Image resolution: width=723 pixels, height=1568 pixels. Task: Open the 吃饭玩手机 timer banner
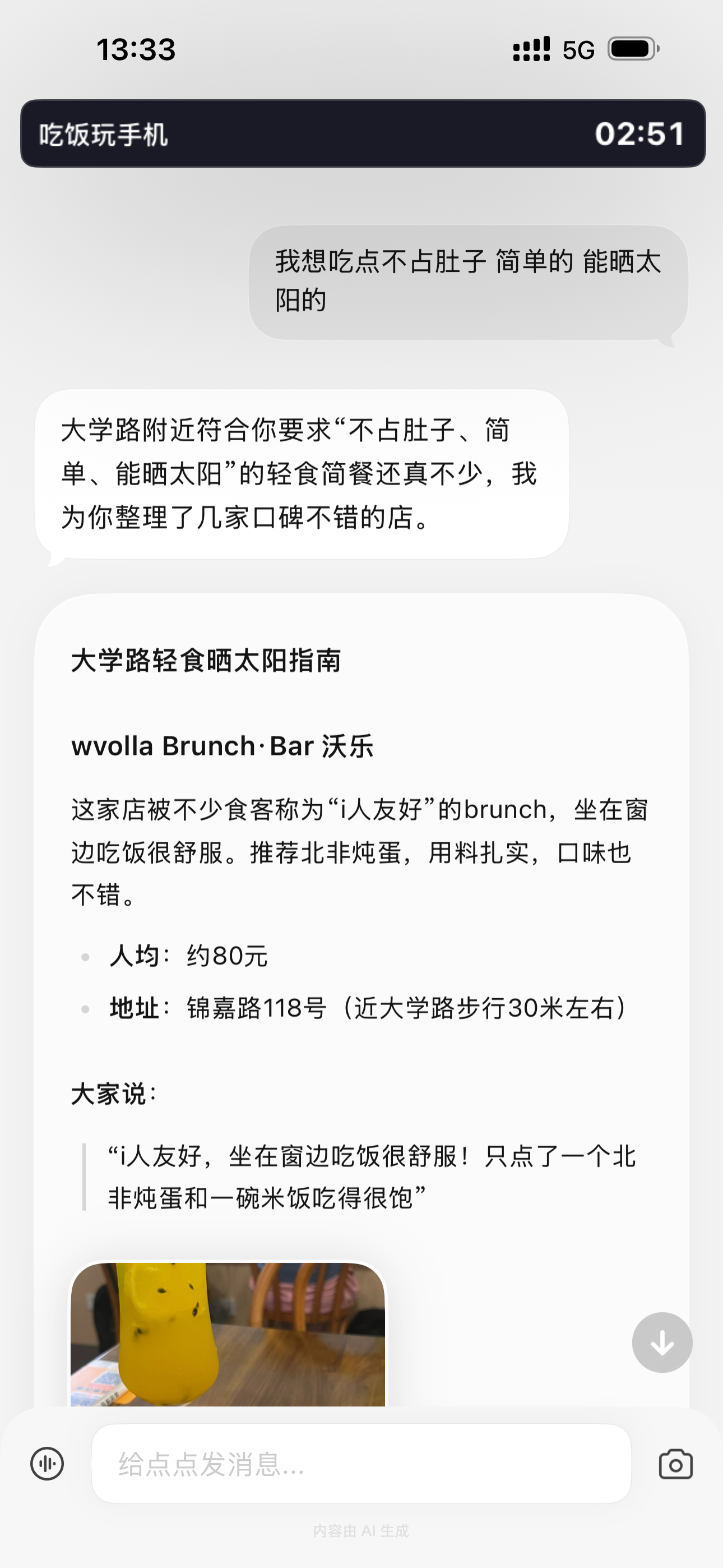pyautogui.click(x=363, y=133)
